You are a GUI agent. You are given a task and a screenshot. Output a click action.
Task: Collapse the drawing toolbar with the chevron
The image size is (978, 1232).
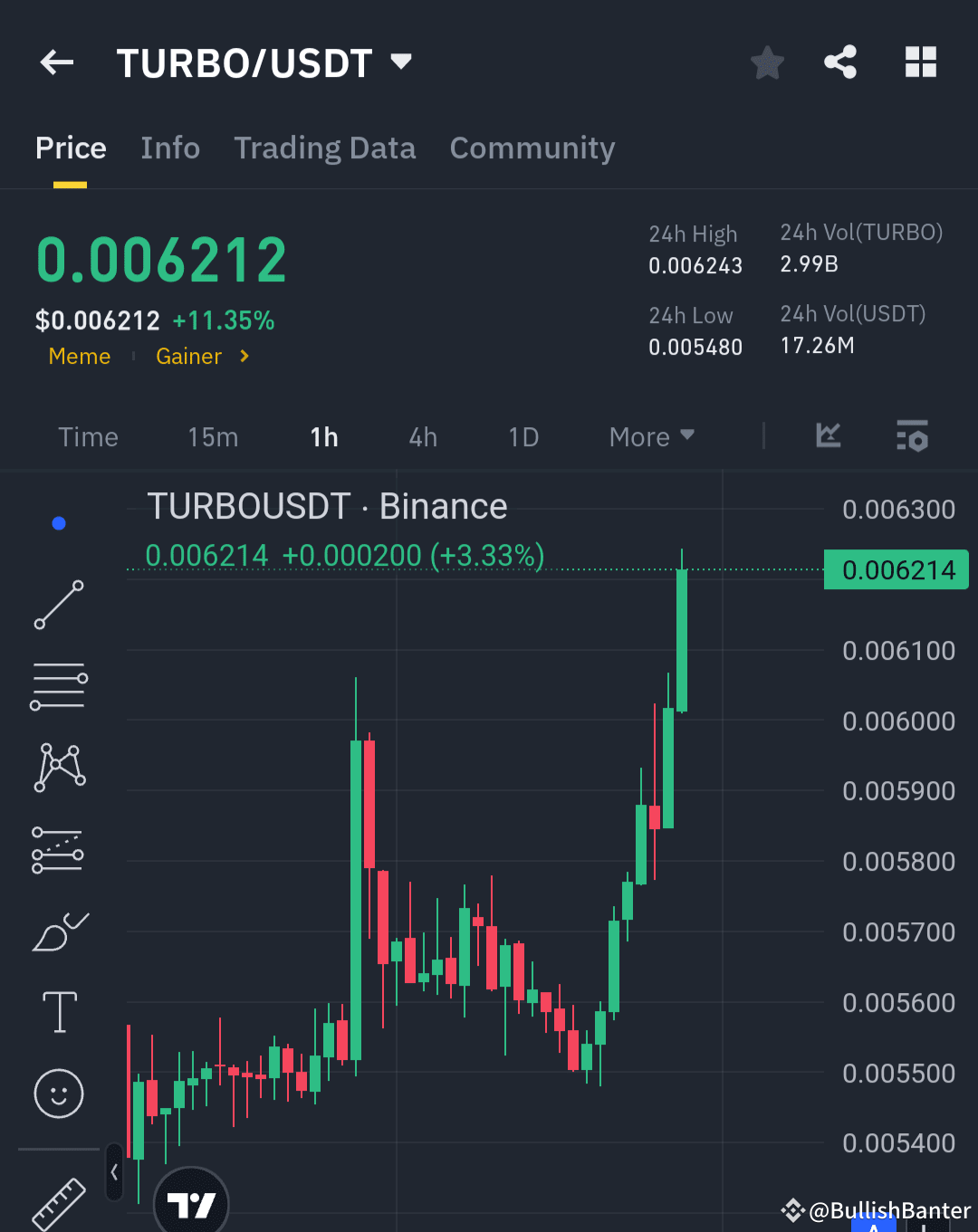pyautogui.click(x=114, y=1170)
